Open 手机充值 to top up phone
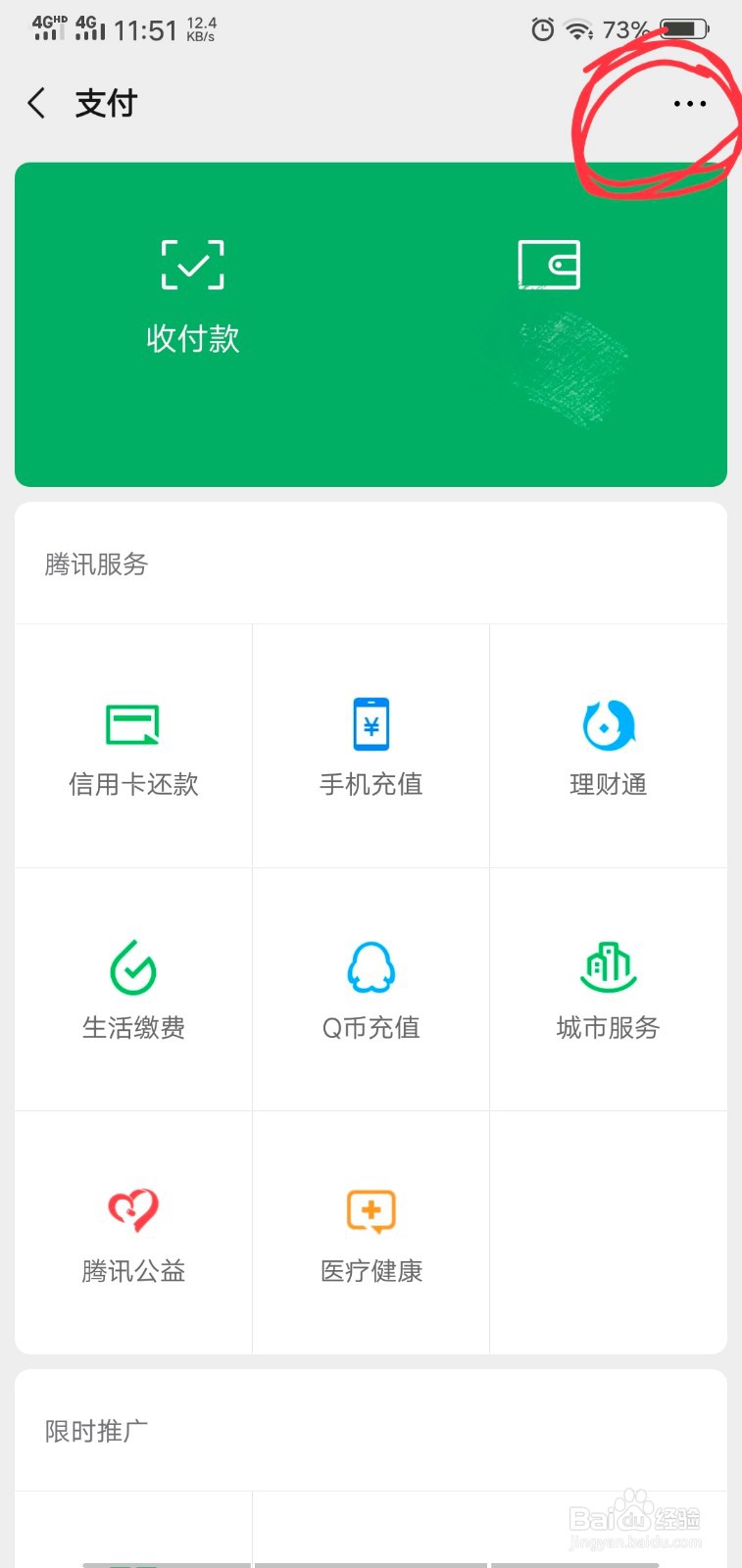The image size is (742, 1568). click(371, 747)
